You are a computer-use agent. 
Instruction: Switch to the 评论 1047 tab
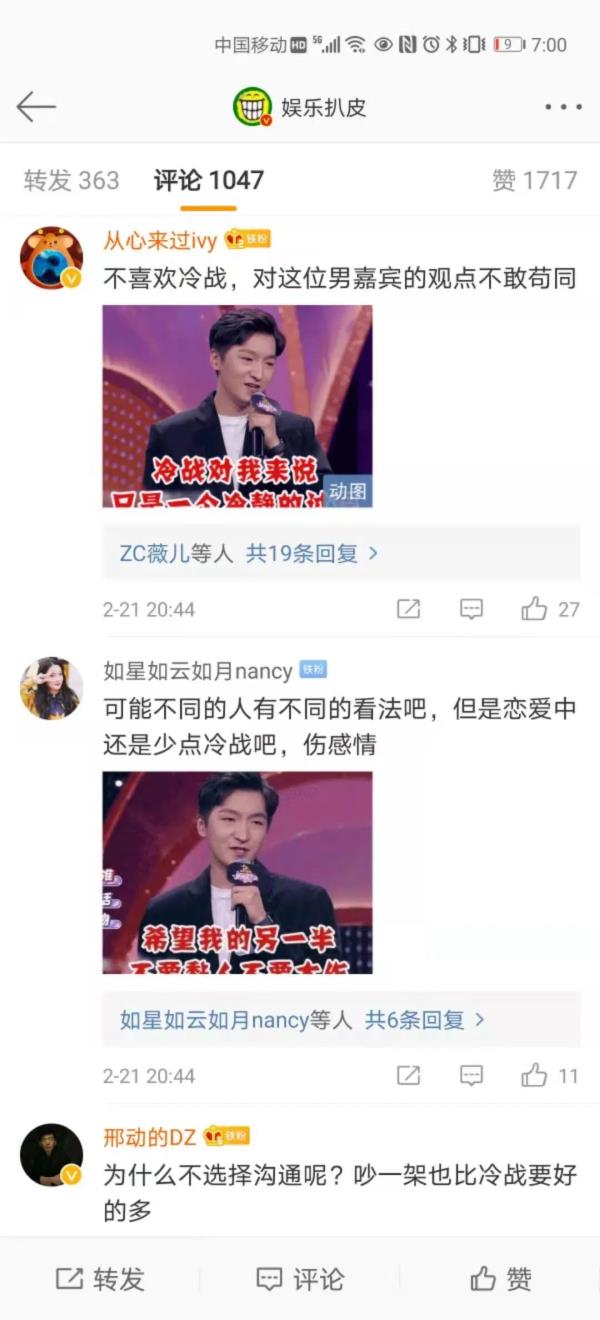pyautogui.click(x=209, y=181)
